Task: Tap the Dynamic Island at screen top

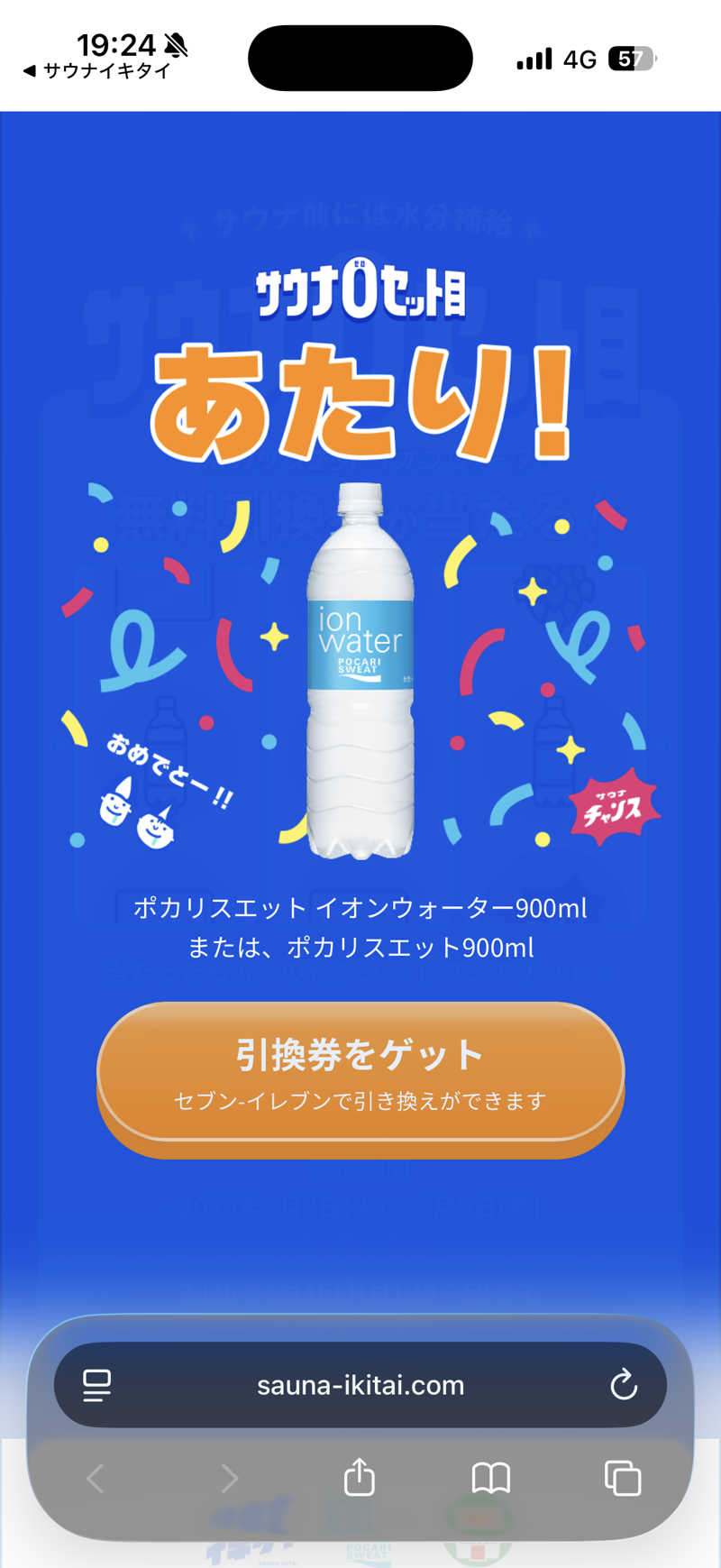Action: 360,57
